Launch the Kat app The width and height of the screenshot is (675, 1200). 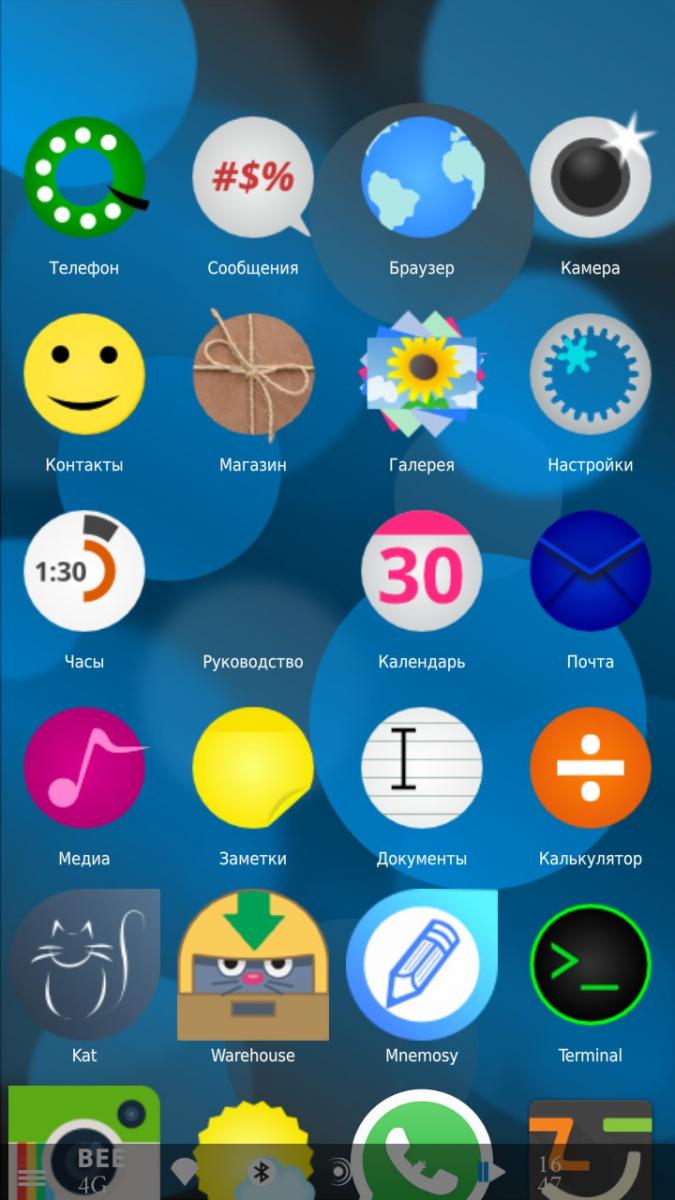(84, 965)
